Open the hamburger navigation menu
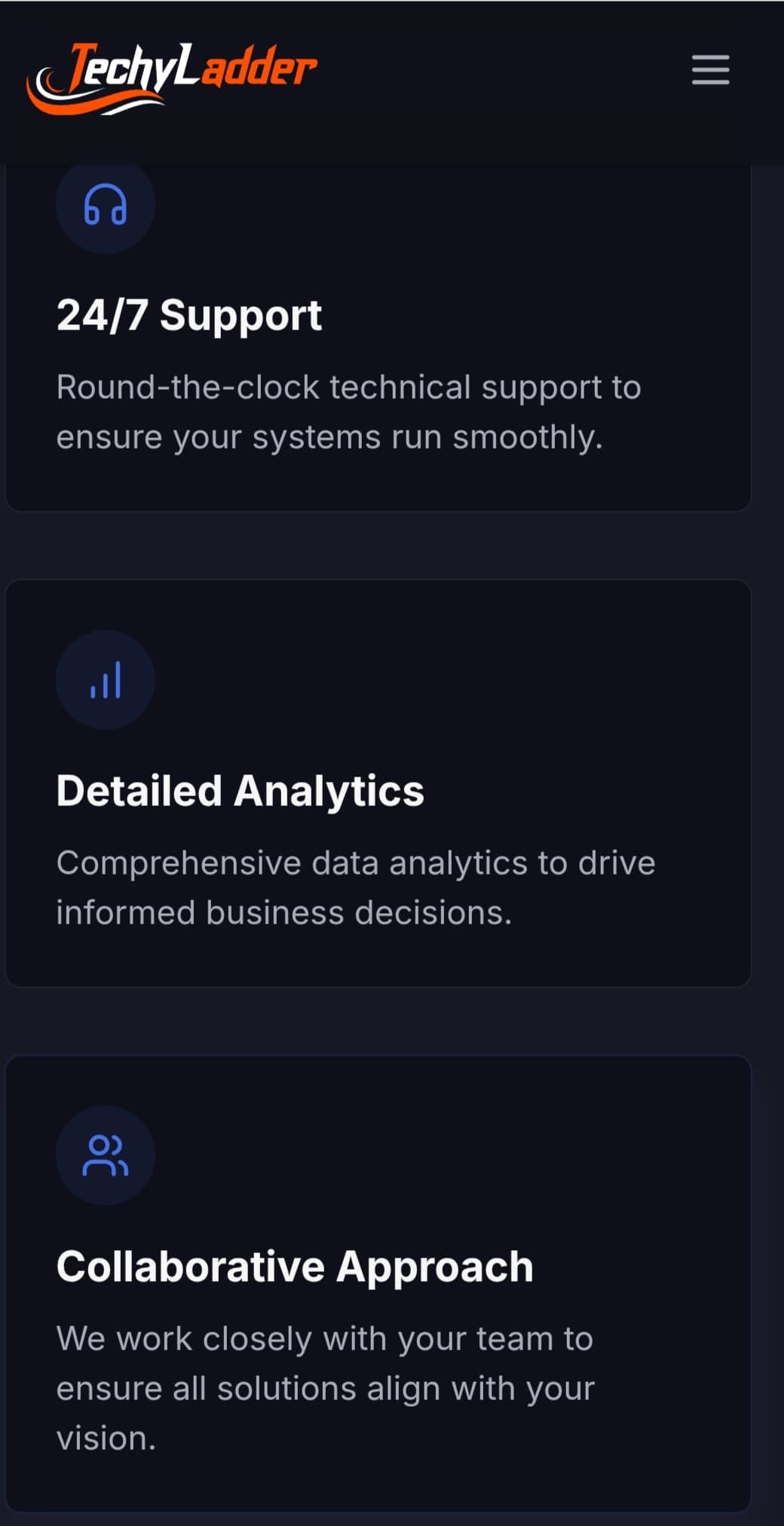 710,70
